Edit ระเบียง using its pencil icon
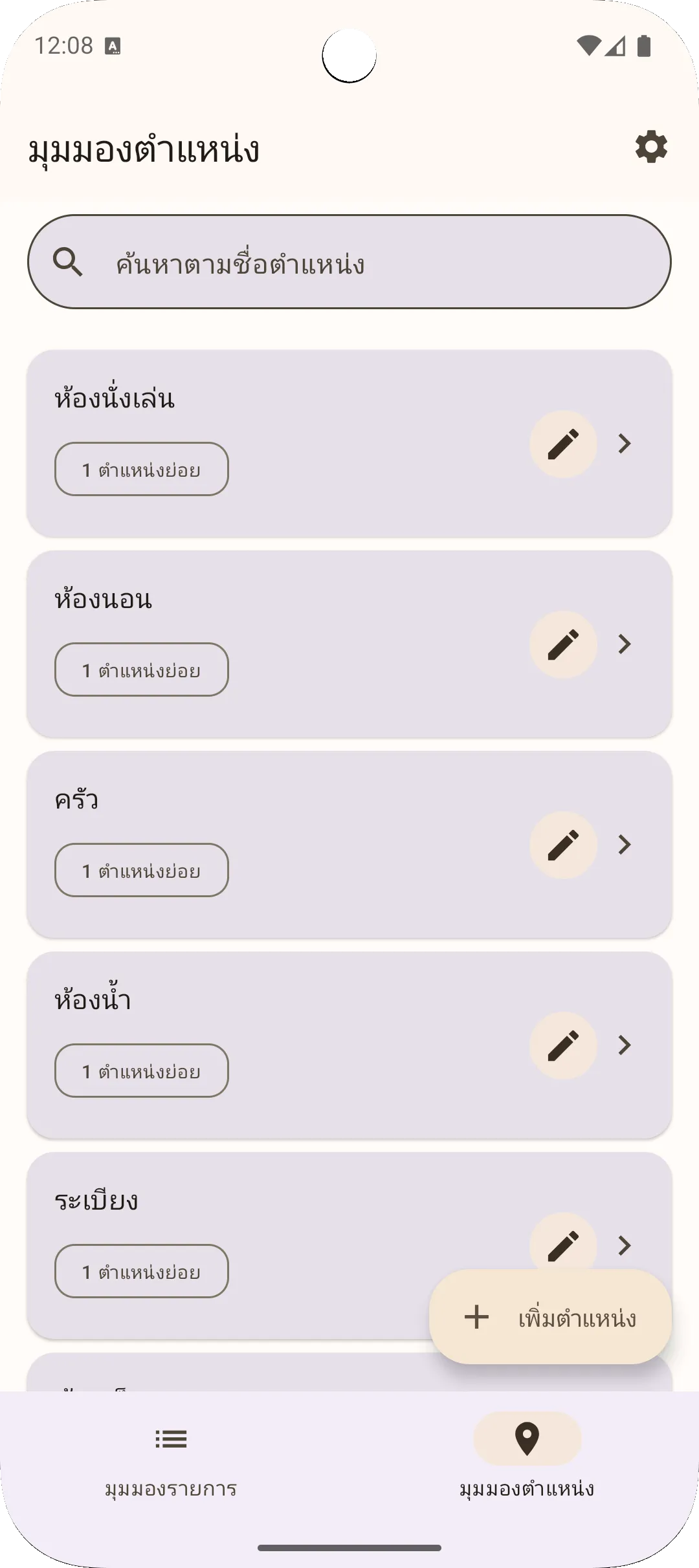This screenshot has height=1568, width=699. [x=563, y=1245]
